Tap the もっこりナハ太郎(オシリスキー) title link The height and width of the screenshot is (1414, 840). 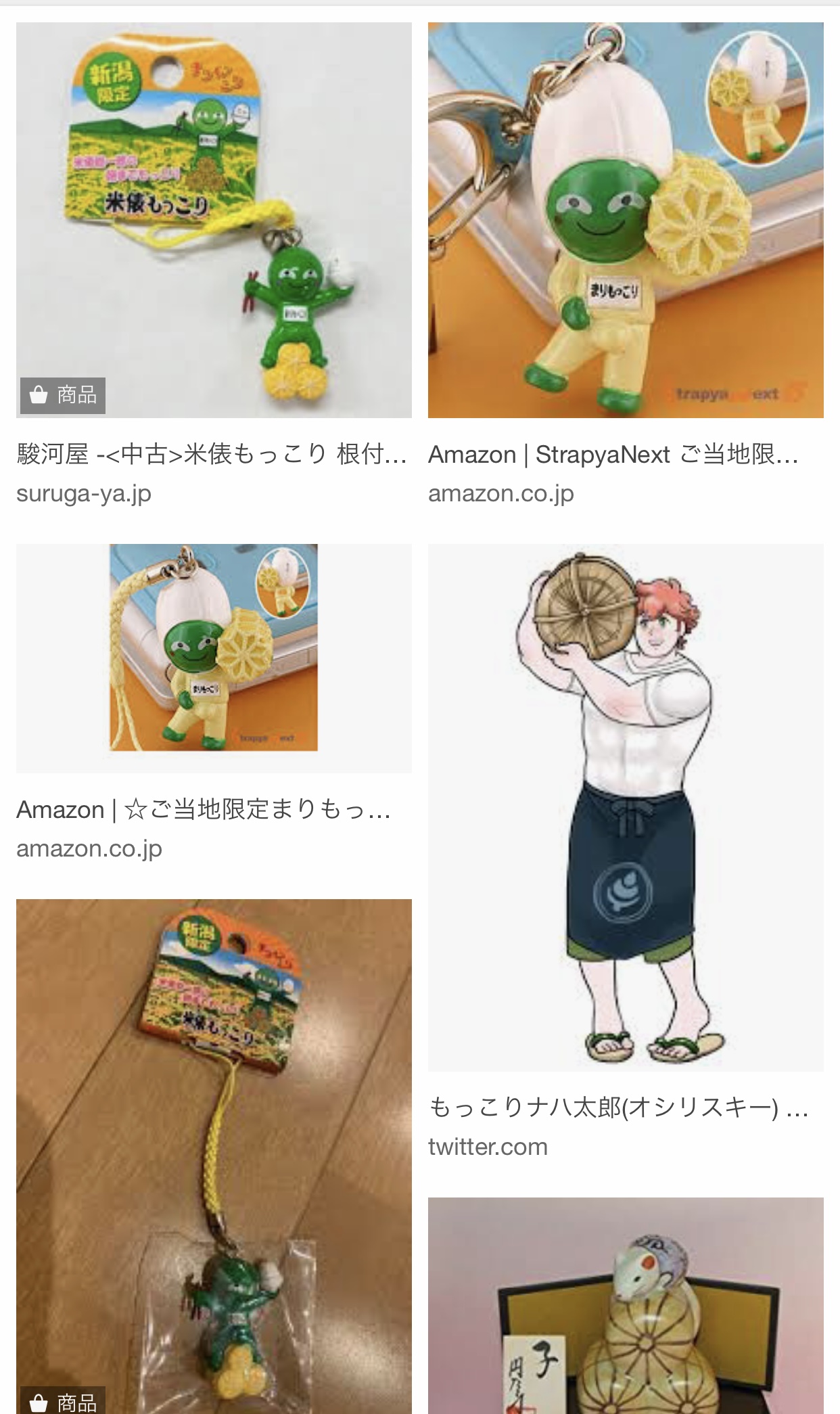point(618,1108)
